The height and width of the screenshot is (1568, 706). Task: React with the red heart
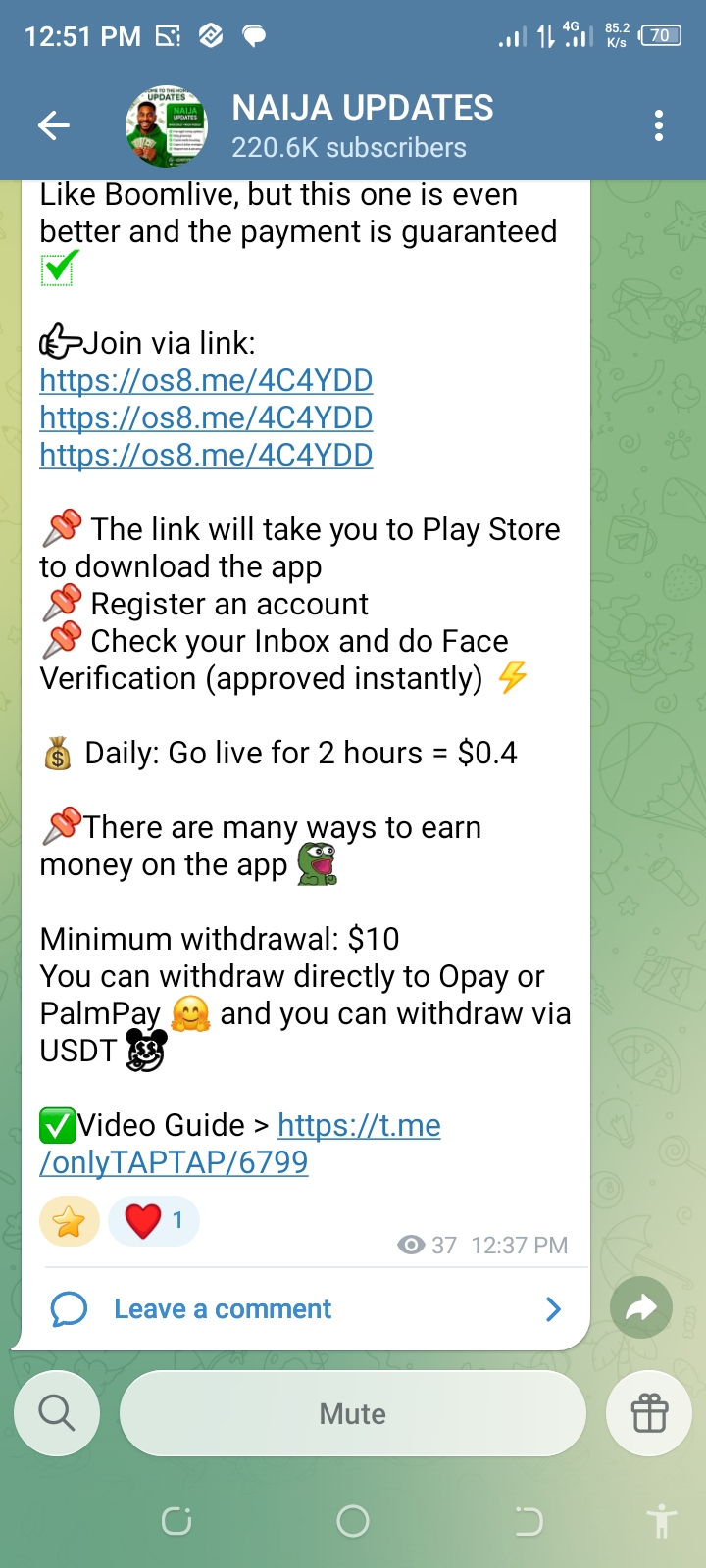click(x=153, y=1221)
